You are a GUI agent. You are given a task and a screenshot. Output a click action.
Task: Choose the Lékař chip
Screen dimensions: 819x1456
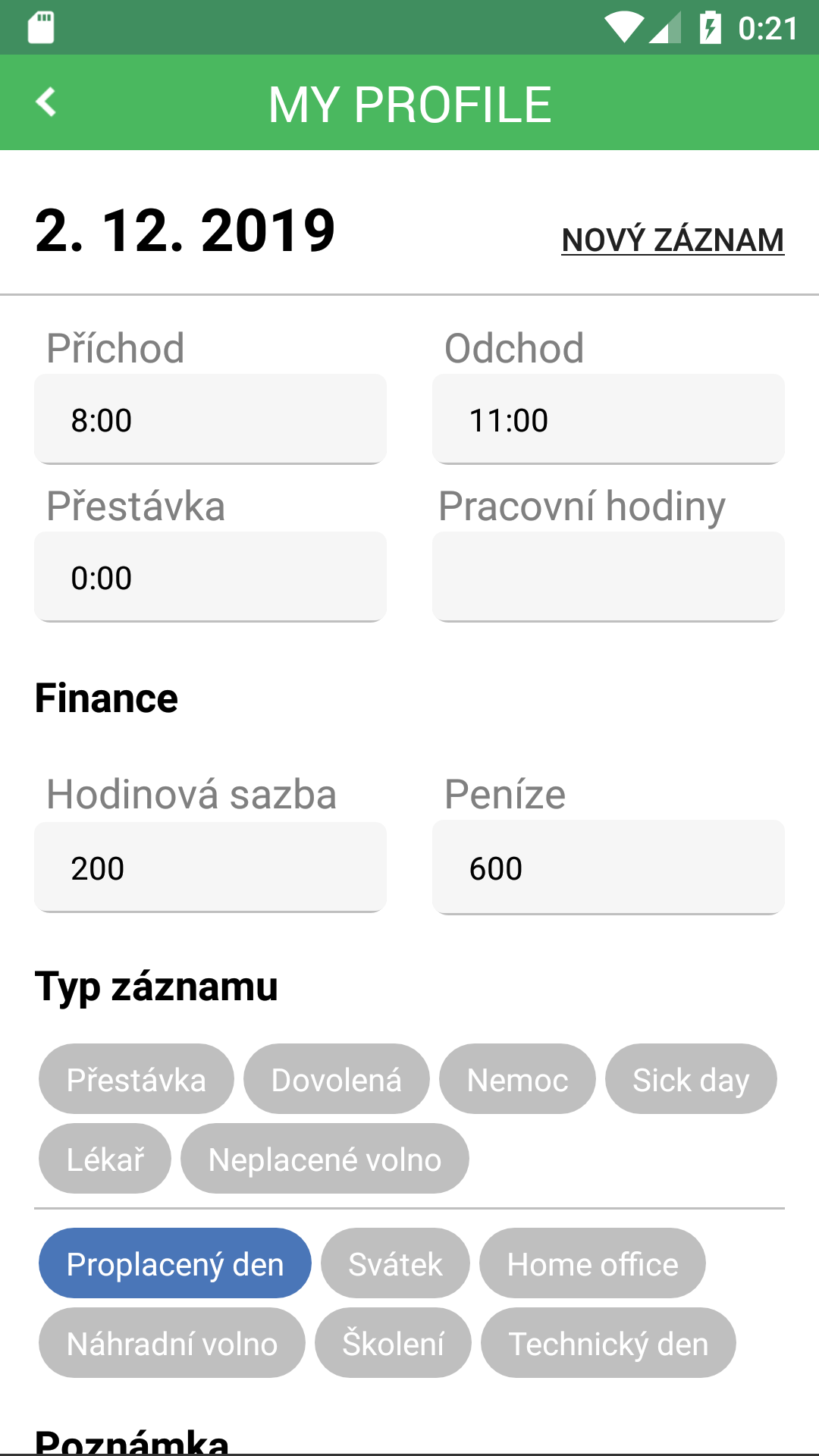pos(105,1159)
